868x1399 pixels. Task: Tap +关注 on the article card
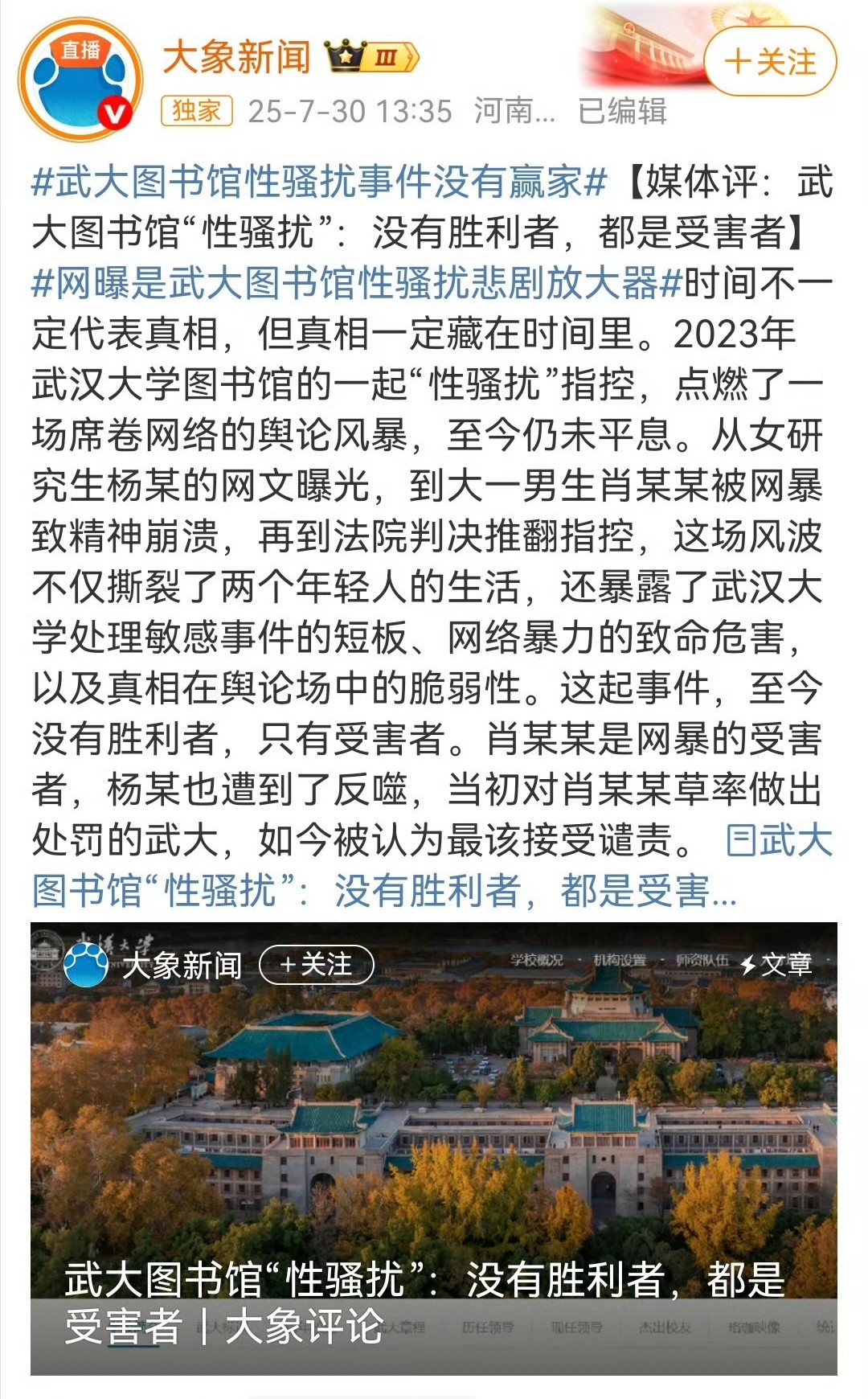click(x=317, y=964)
